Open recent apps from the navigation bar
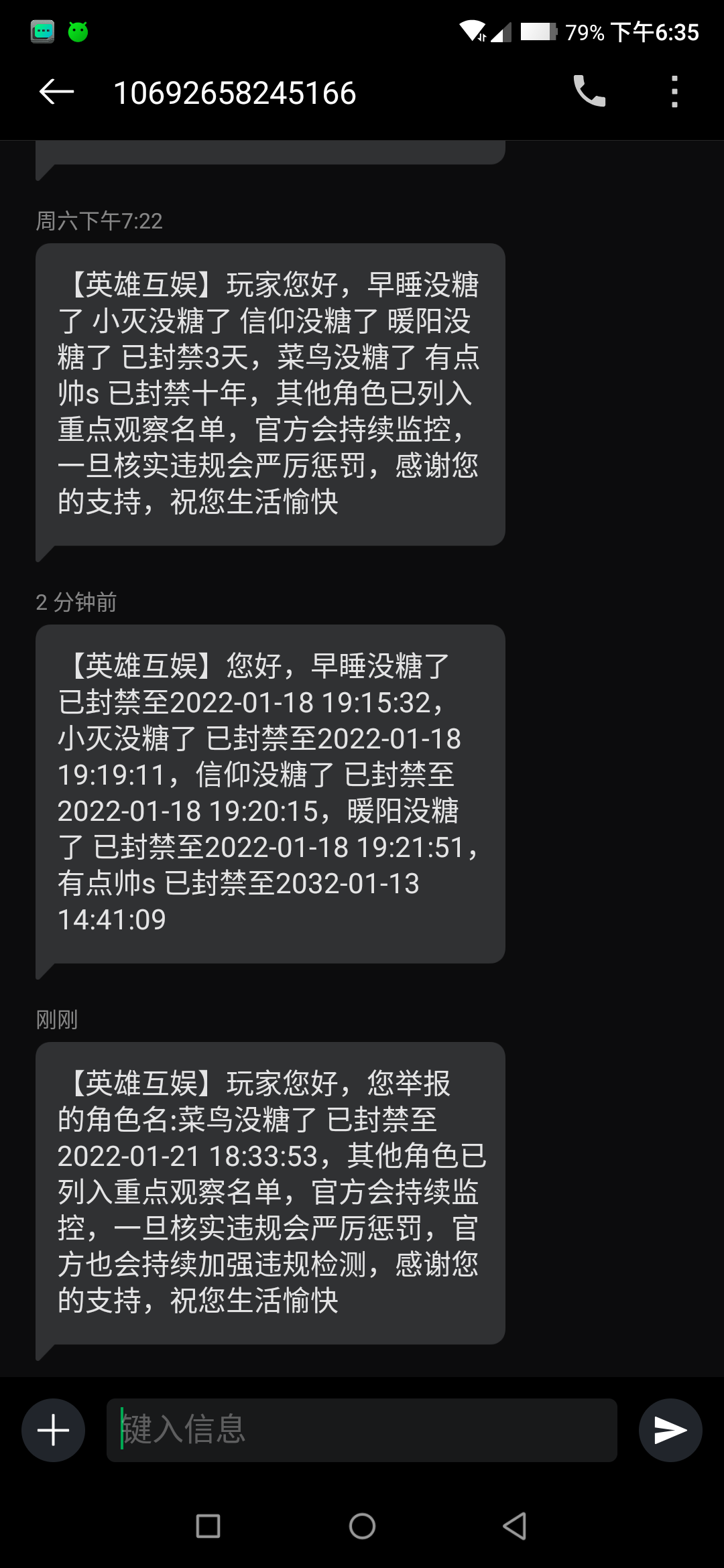This screenshot has height=1568, width=724. point(208,1526)
